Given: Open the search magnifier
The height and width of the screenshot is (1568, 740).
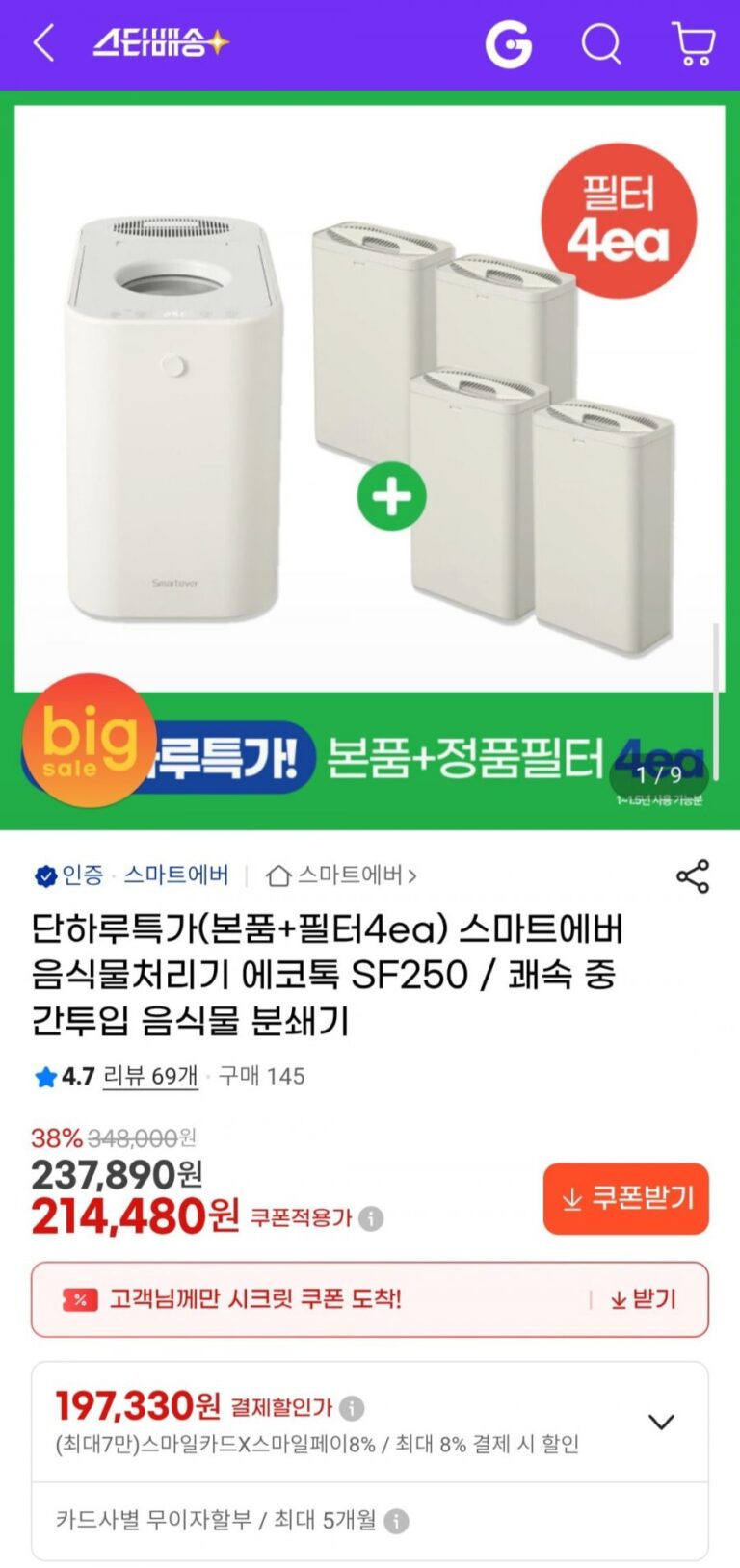Looking at the screenshot, I should tap(600, 44).
